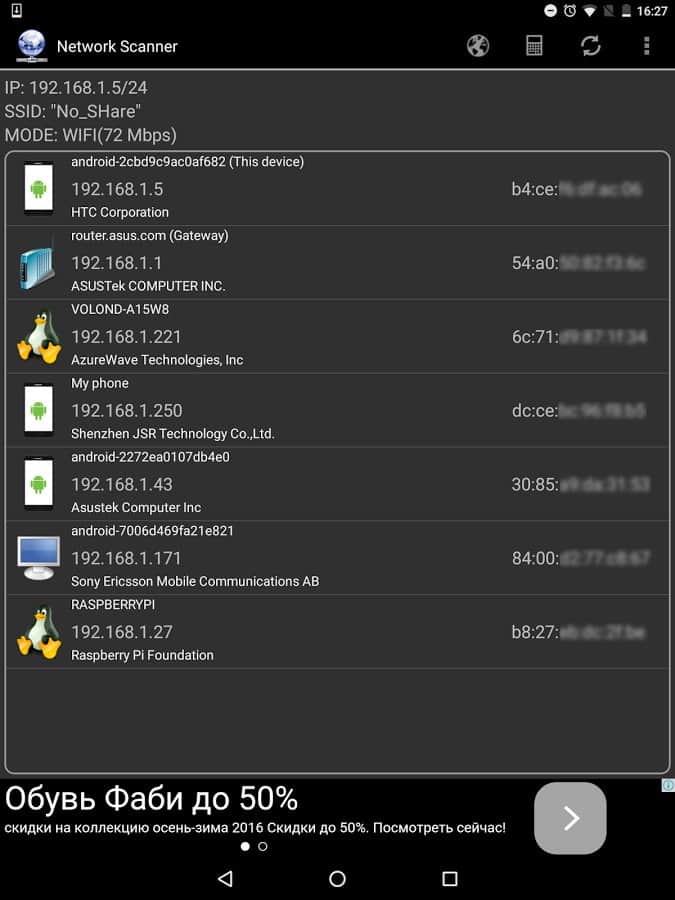Open the IP calculator icon
Screen dimensions: 675x900
pyautogui.click(x=534, y=46)
